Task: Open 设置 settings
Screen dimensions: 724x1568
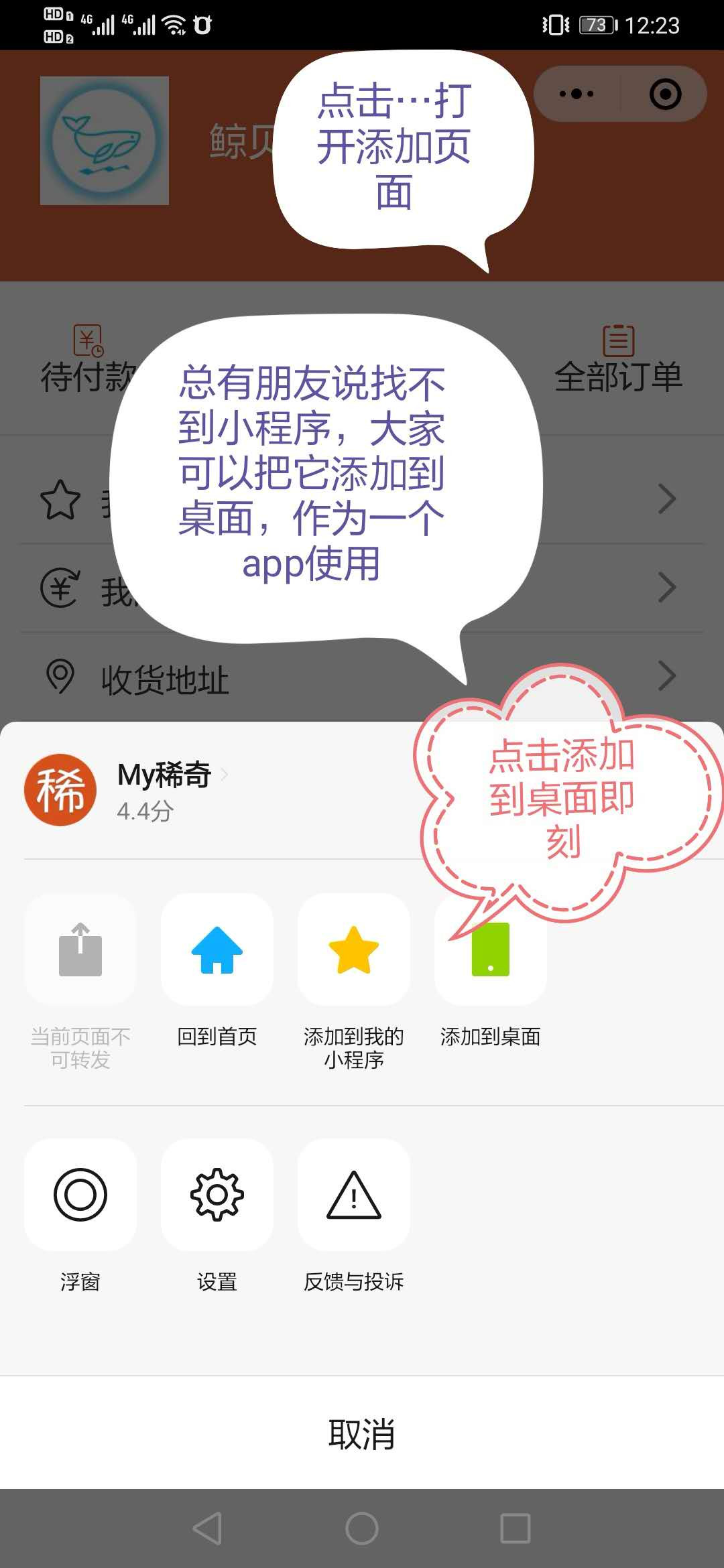Action: point(217,1195)
